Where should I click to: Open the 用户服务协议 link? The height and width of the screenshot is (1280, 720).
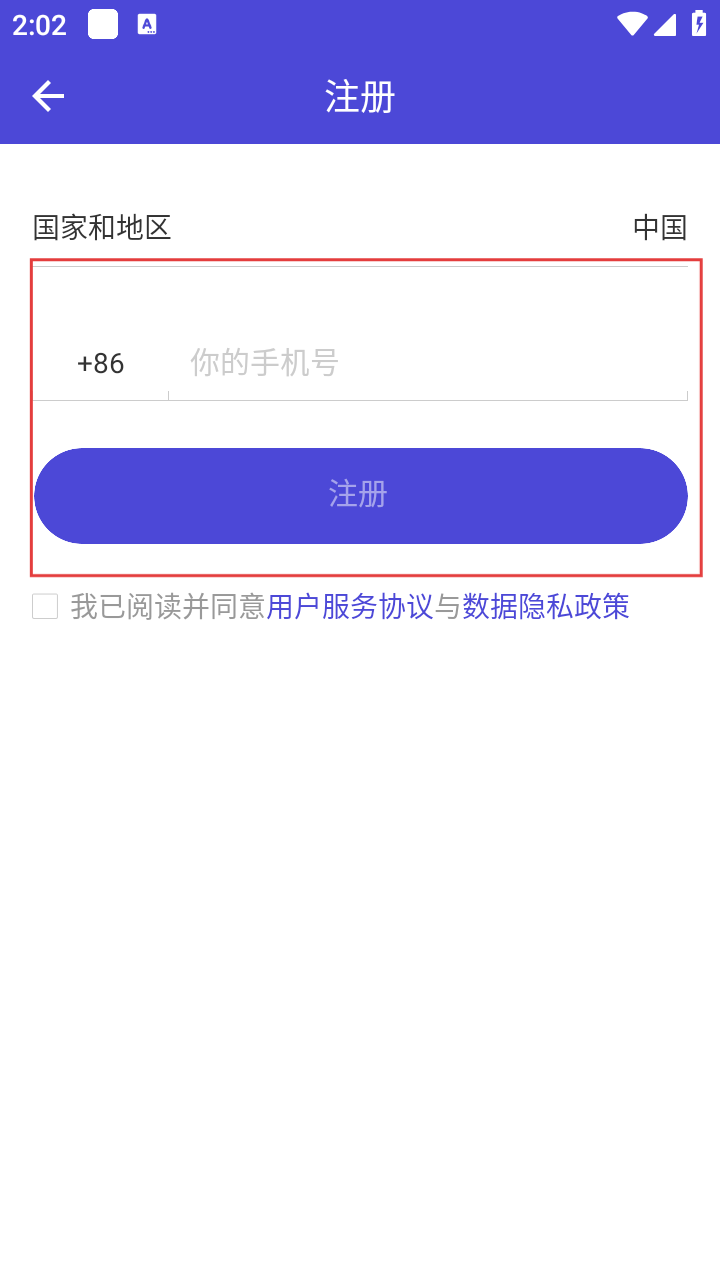pos(349,606)
